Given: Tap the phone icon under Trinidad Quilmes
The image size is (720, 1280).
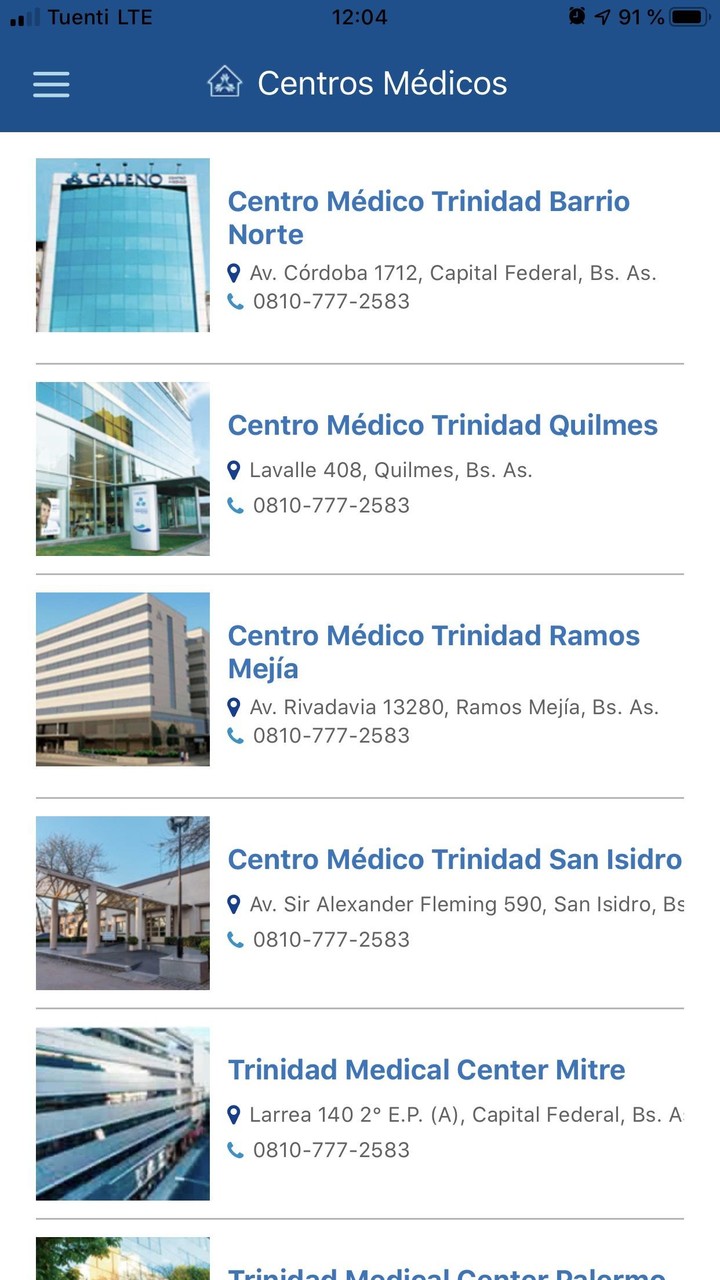Looking at the screenshot, I should [x=235, y=505].
